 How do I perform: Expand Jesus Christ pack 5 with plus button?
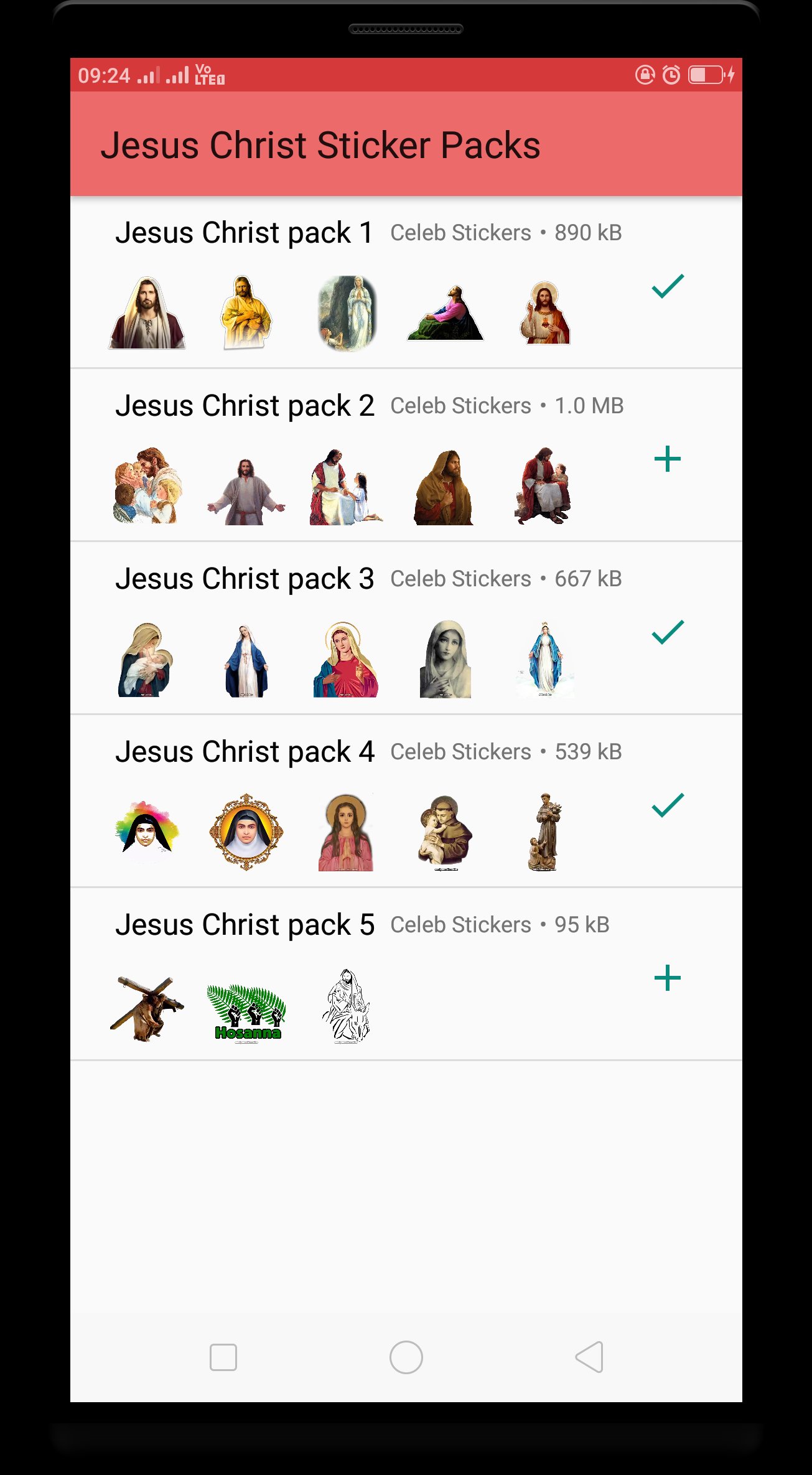coord(667,978)
